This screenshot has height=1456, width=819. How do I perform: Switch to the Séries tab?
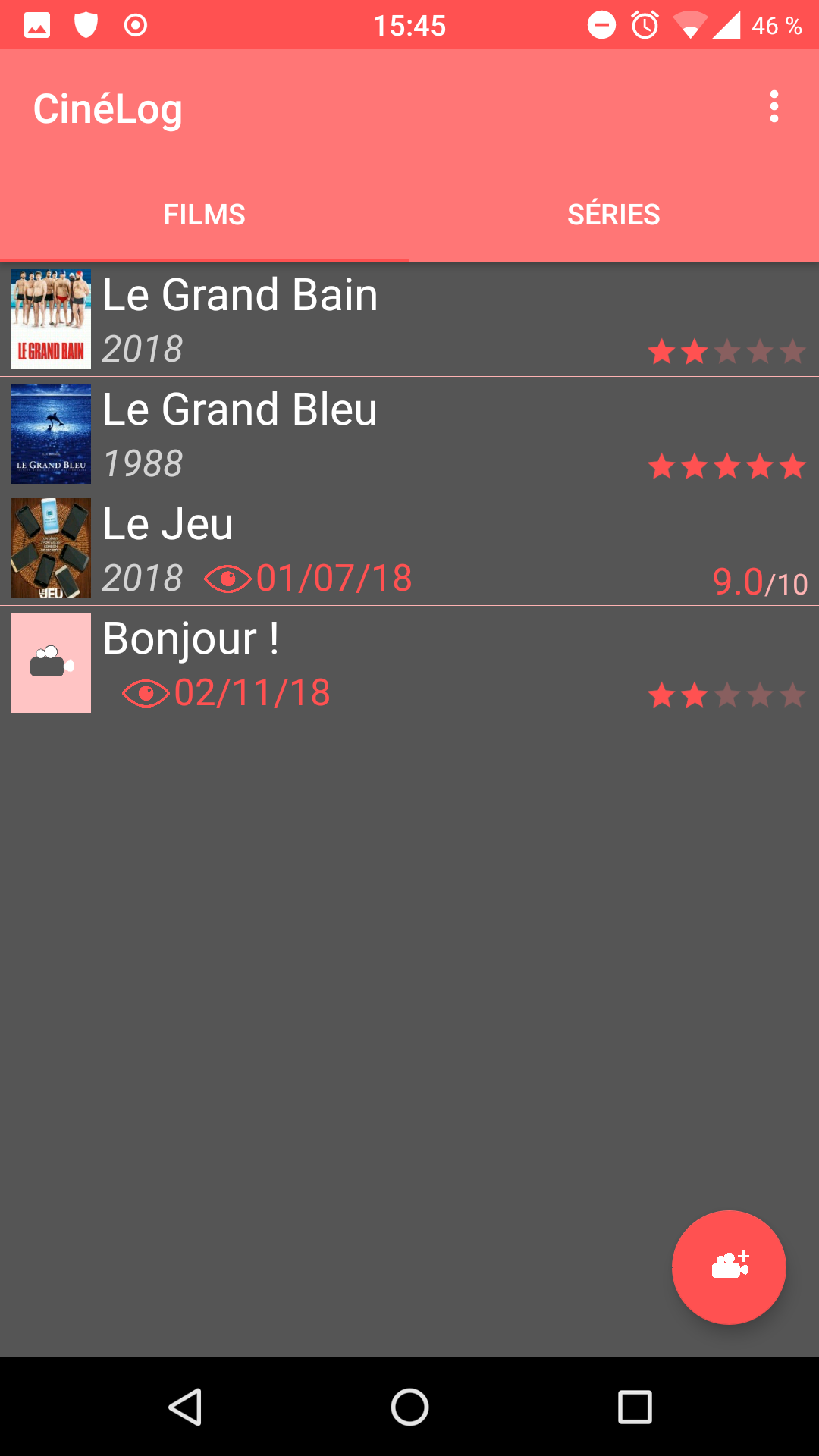click(613, 215)
